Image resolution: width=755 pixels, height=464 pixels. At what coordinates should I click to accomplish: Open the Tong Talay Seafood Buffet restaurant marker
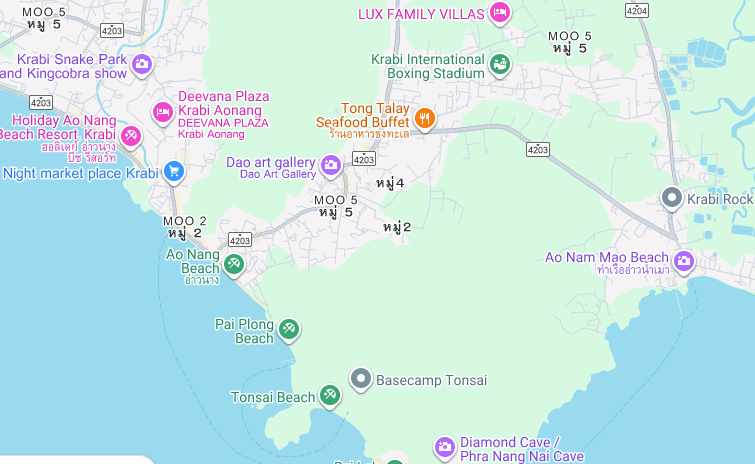pyautogui.click(x=425, y=119)
